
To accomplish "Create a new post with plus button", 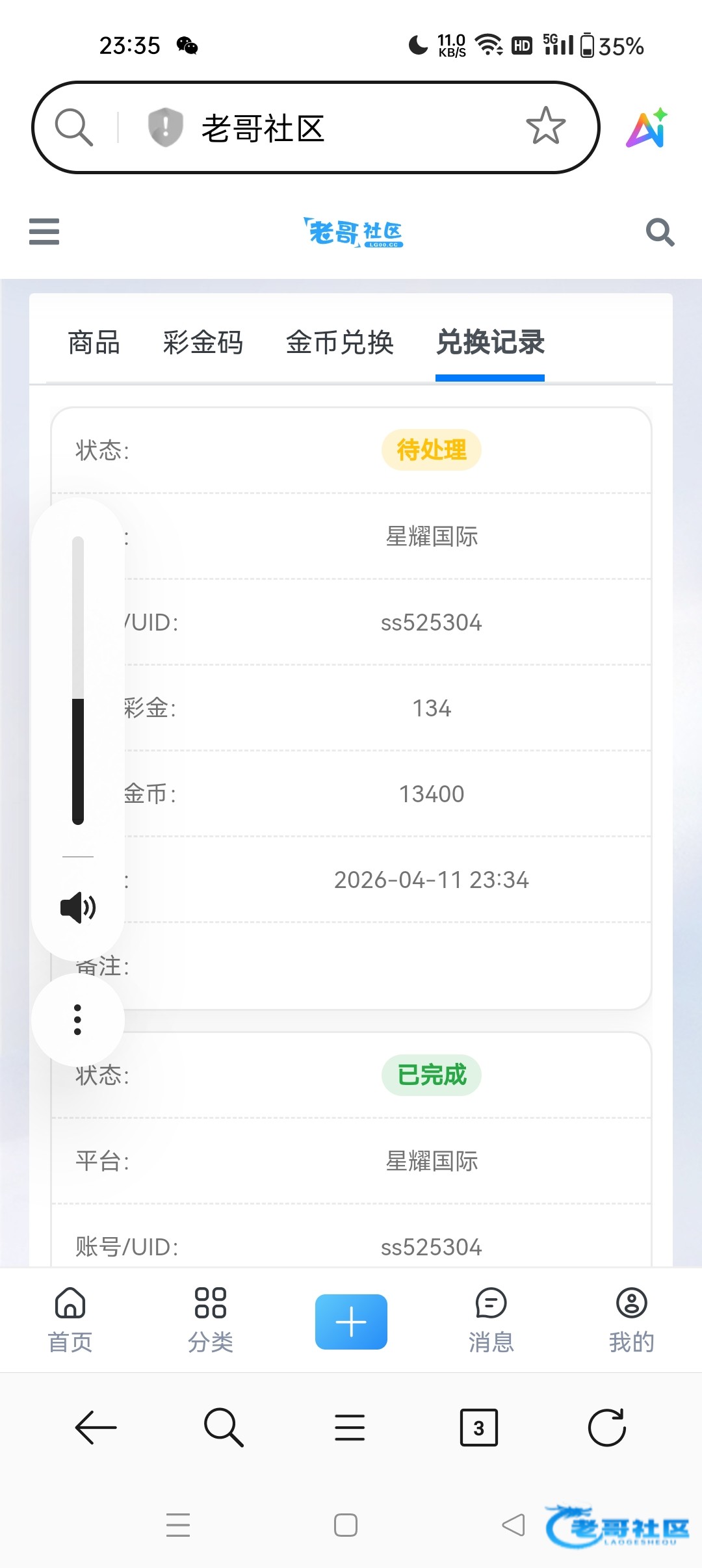I will coord(351,1322).
